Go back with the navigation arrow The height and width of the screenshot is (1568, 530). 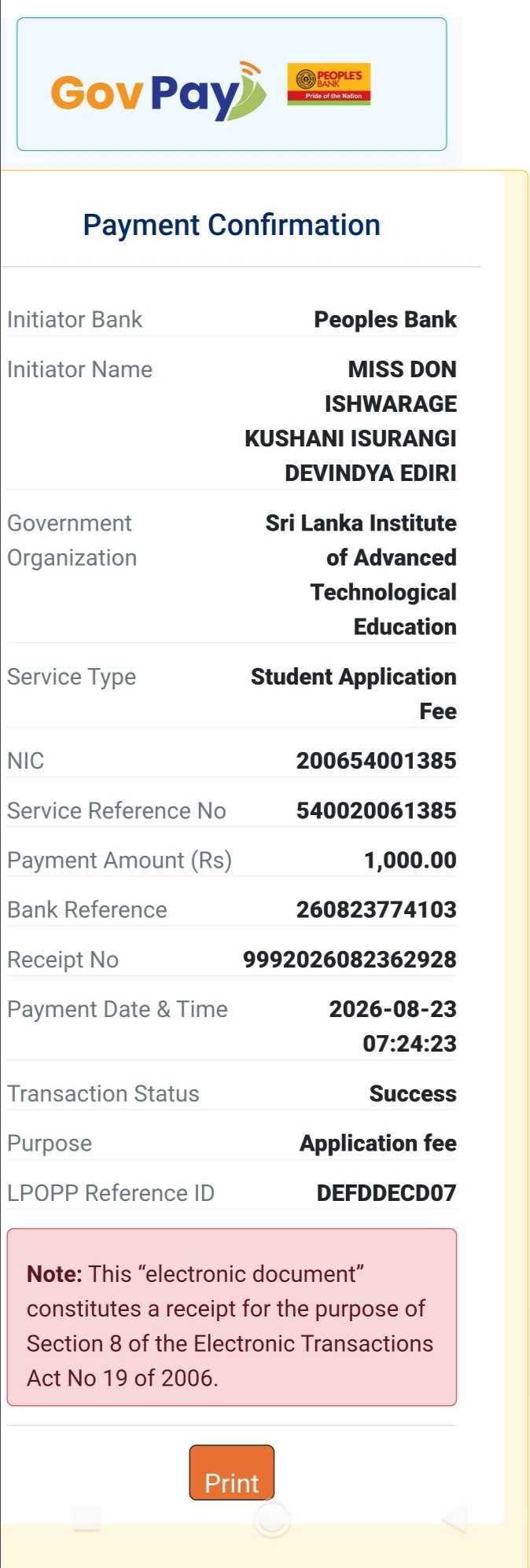tap(455, 1518)
